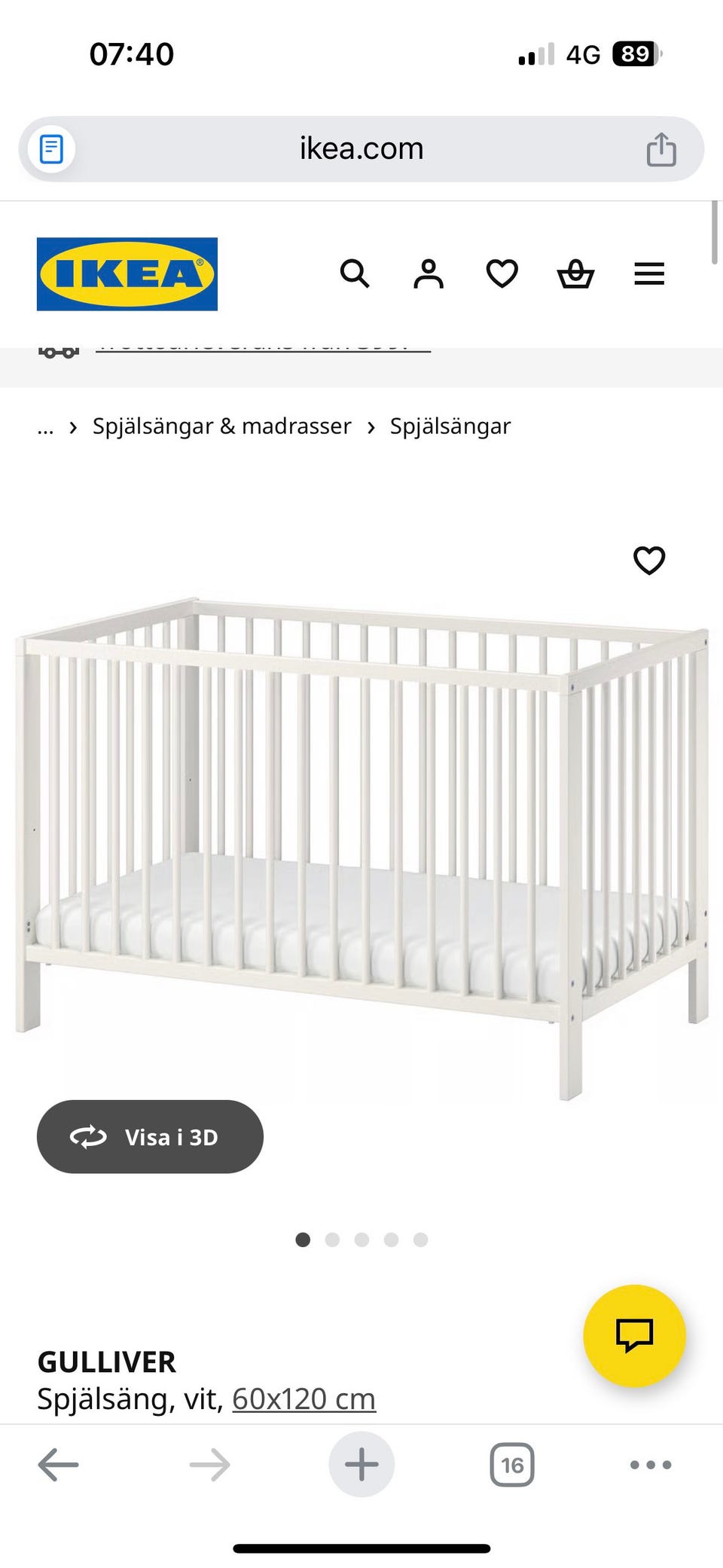Open a new browser tab
The height and width of the screenshot is (1568, 723).
[x=361, y=1465]
